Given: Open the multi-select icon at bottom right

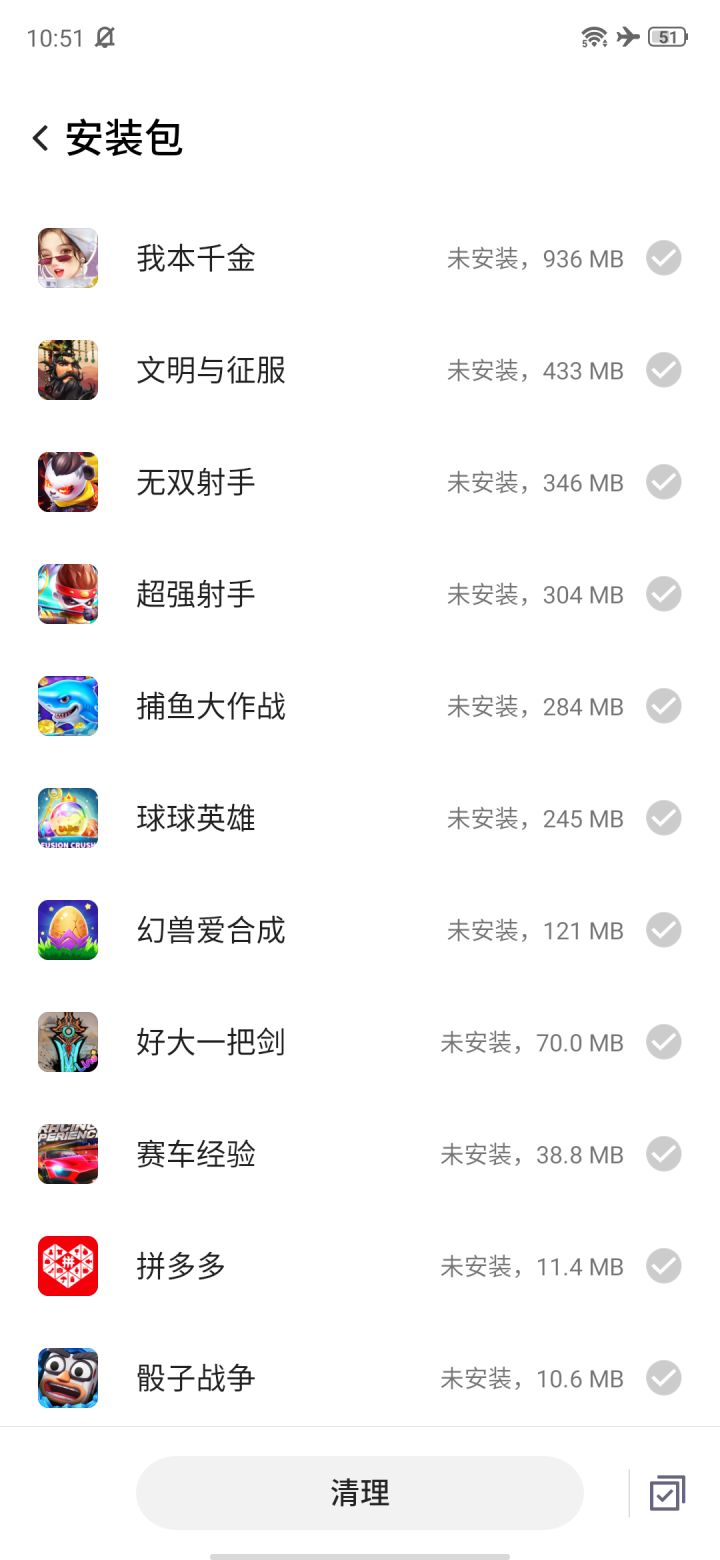Looking at the screenshot, I should (x=665, y=1492).
